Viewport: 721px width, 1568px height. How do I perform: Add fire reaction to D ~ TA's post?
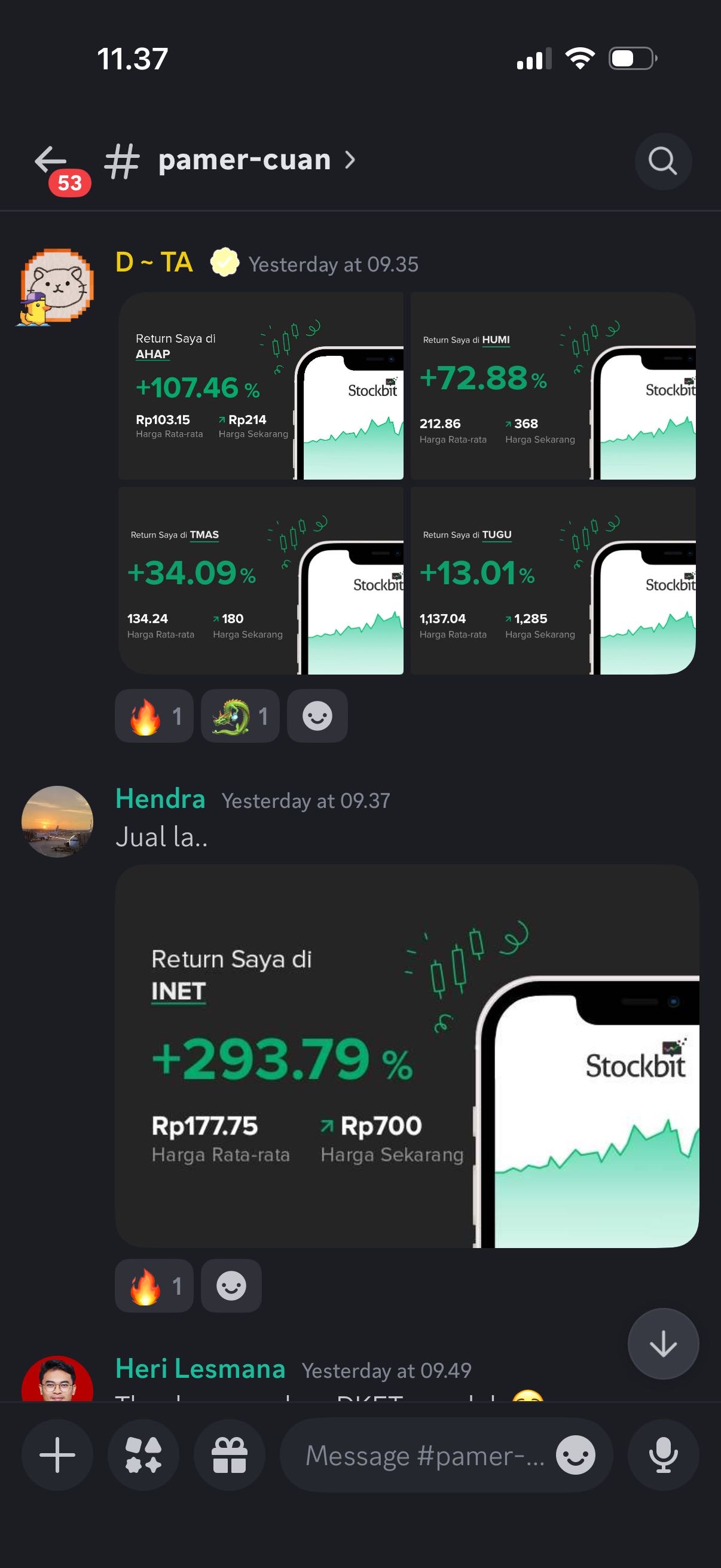(154, 716)
